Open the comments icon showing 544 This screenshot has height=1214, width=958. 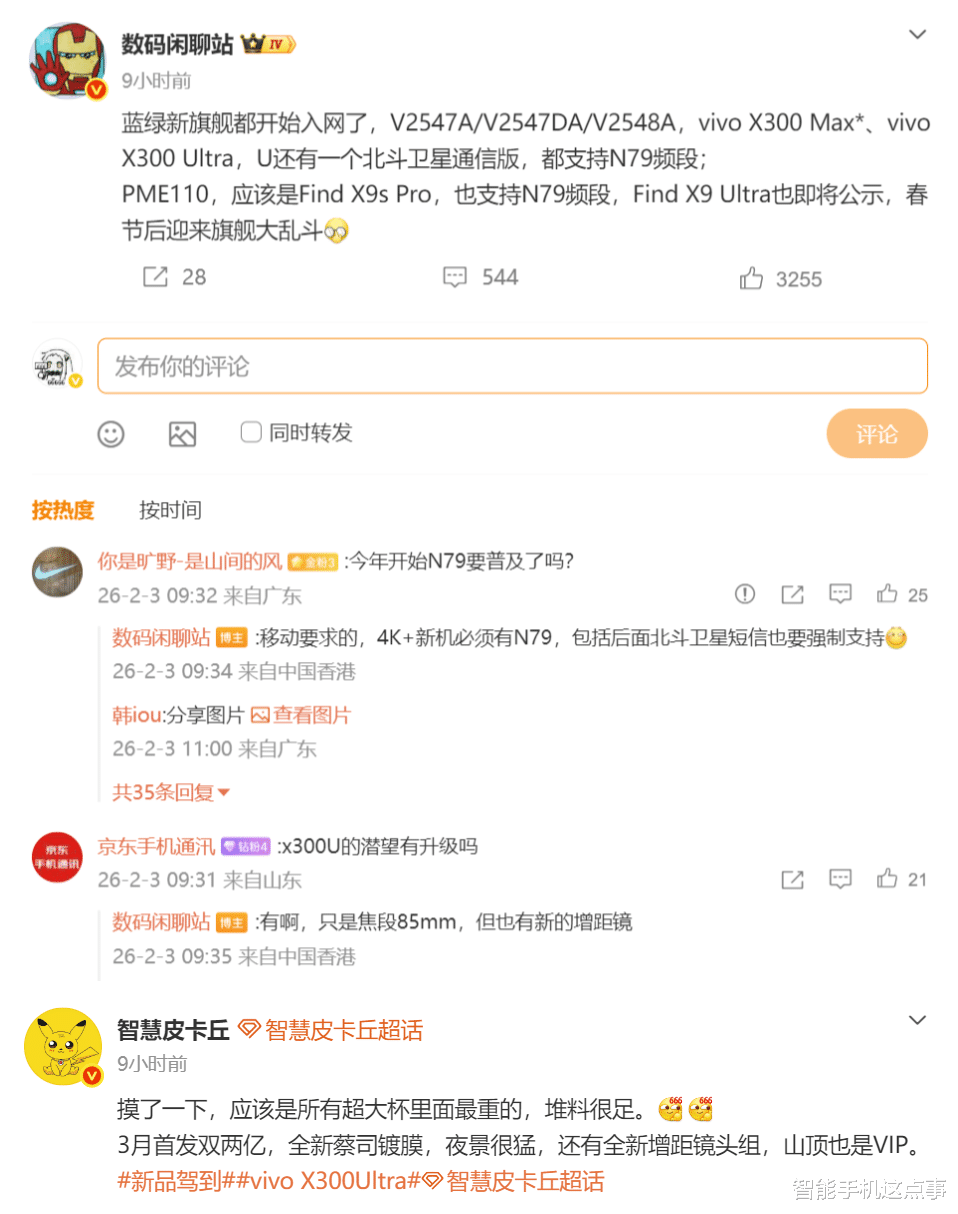click(x=455, y=277)
